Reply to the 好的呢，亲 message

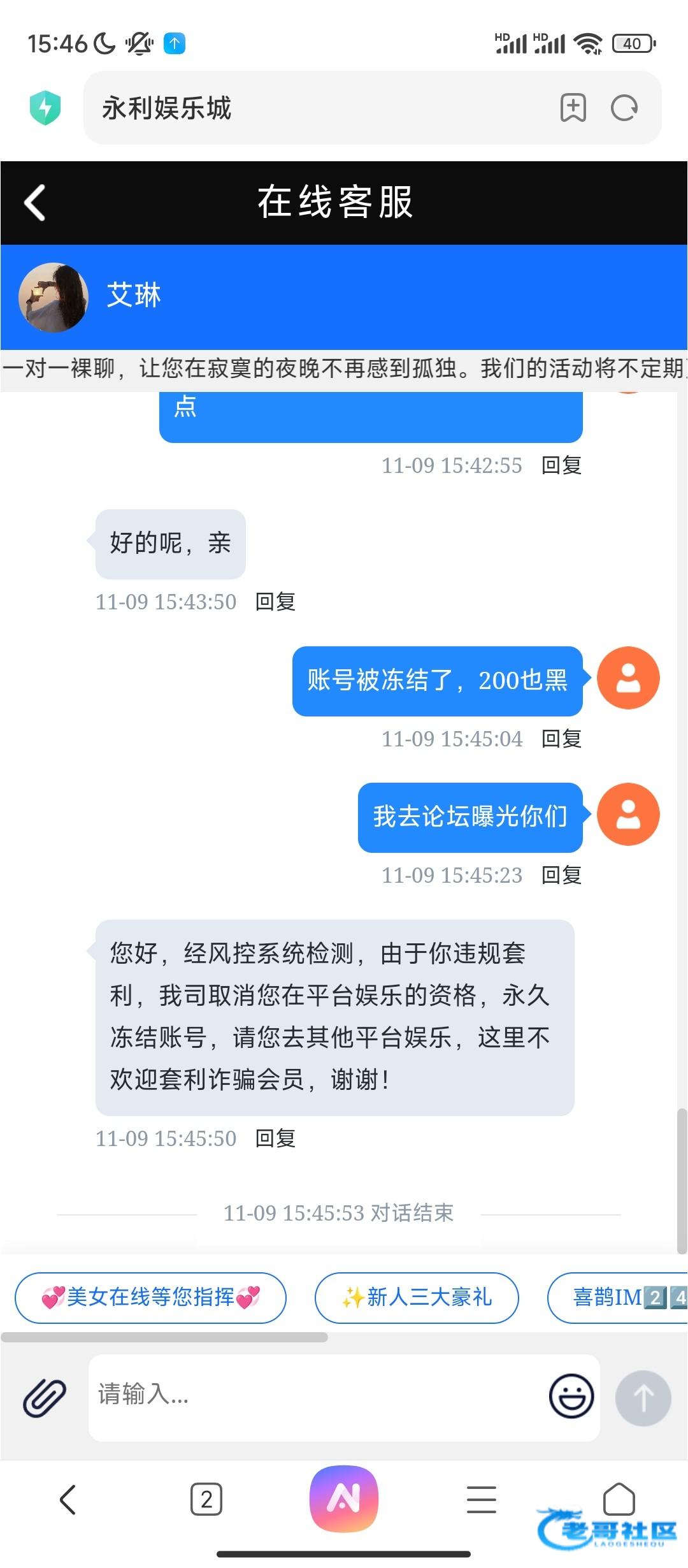(x=275, y=602)
